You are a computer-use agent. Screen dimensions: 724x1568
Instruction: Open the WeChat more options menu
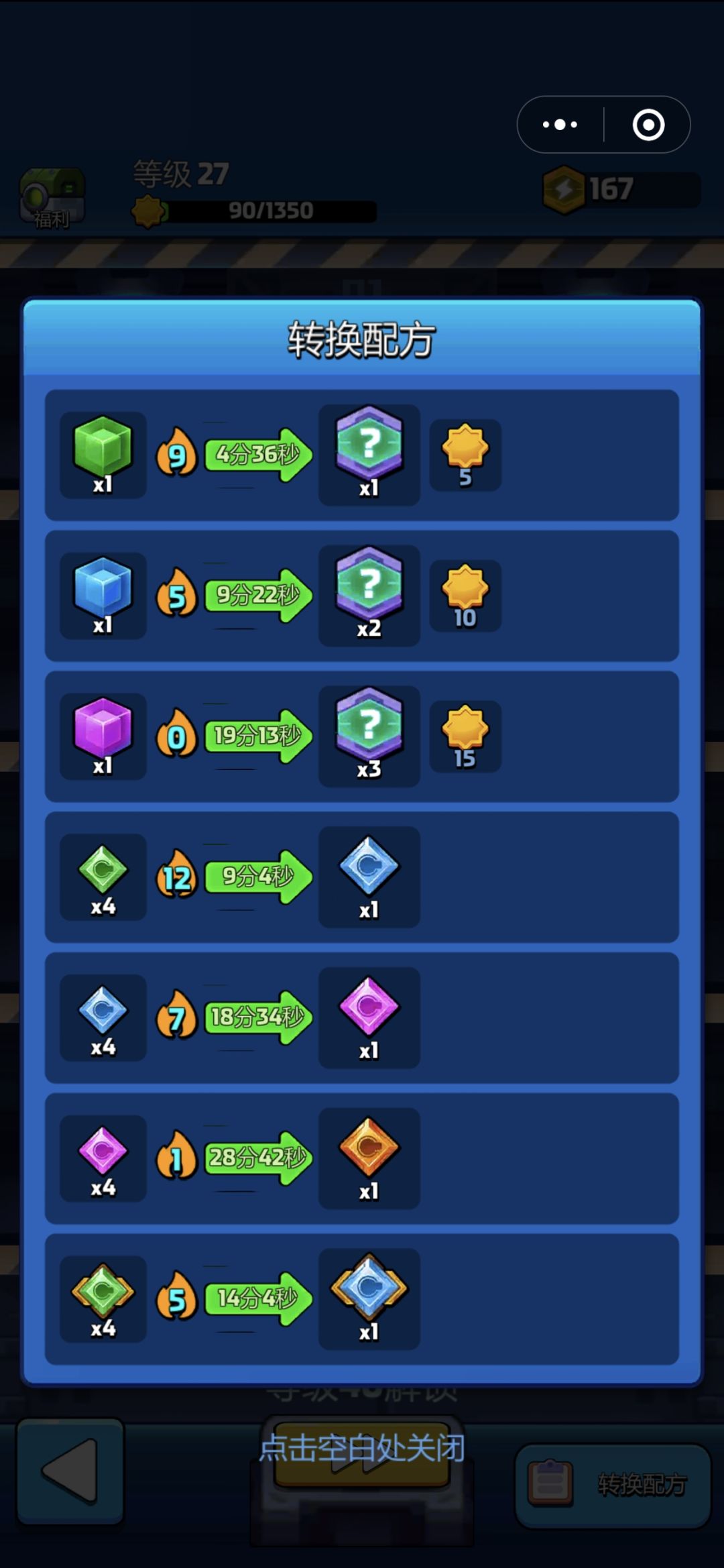pyautogui.click(x=558, y=125)
